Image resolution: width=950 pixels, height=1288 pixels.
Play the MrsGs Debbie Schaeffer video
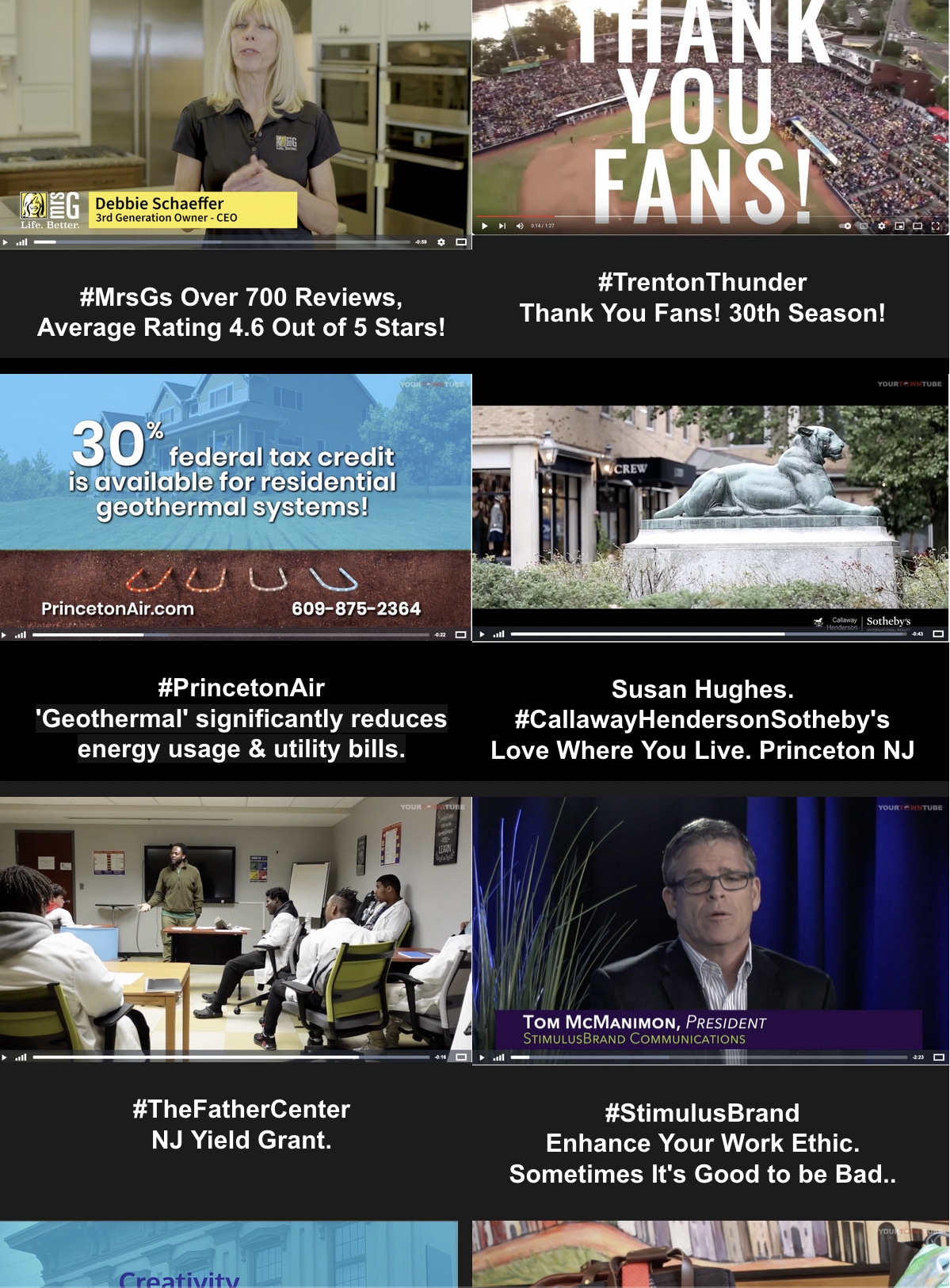coord(6,242)
